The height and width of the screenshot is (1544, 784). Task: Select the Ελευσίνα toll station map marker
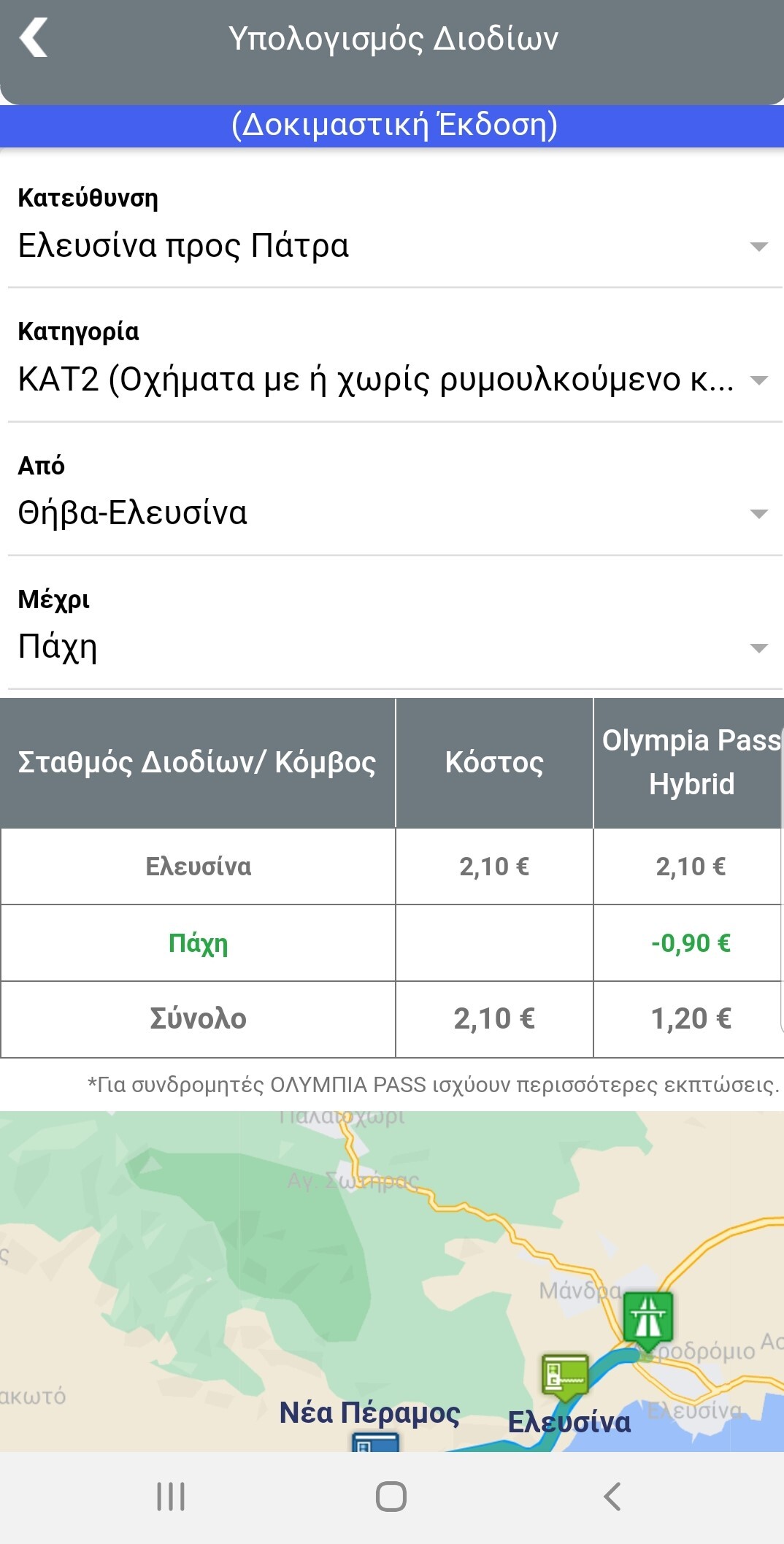click(x=565, y=1375)
